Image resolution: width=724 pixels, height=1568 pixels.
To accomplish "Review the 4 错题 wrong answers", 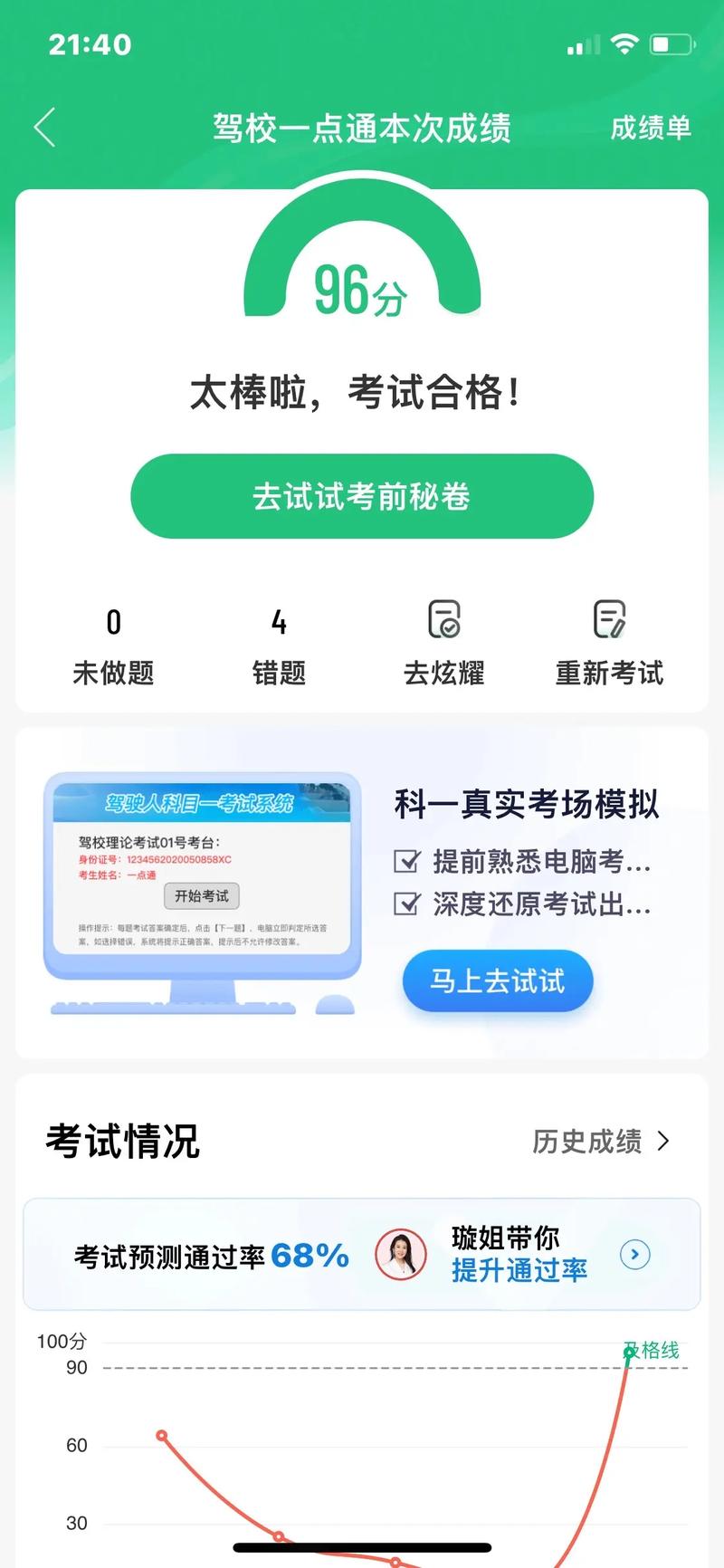I will tap(279, 645).
